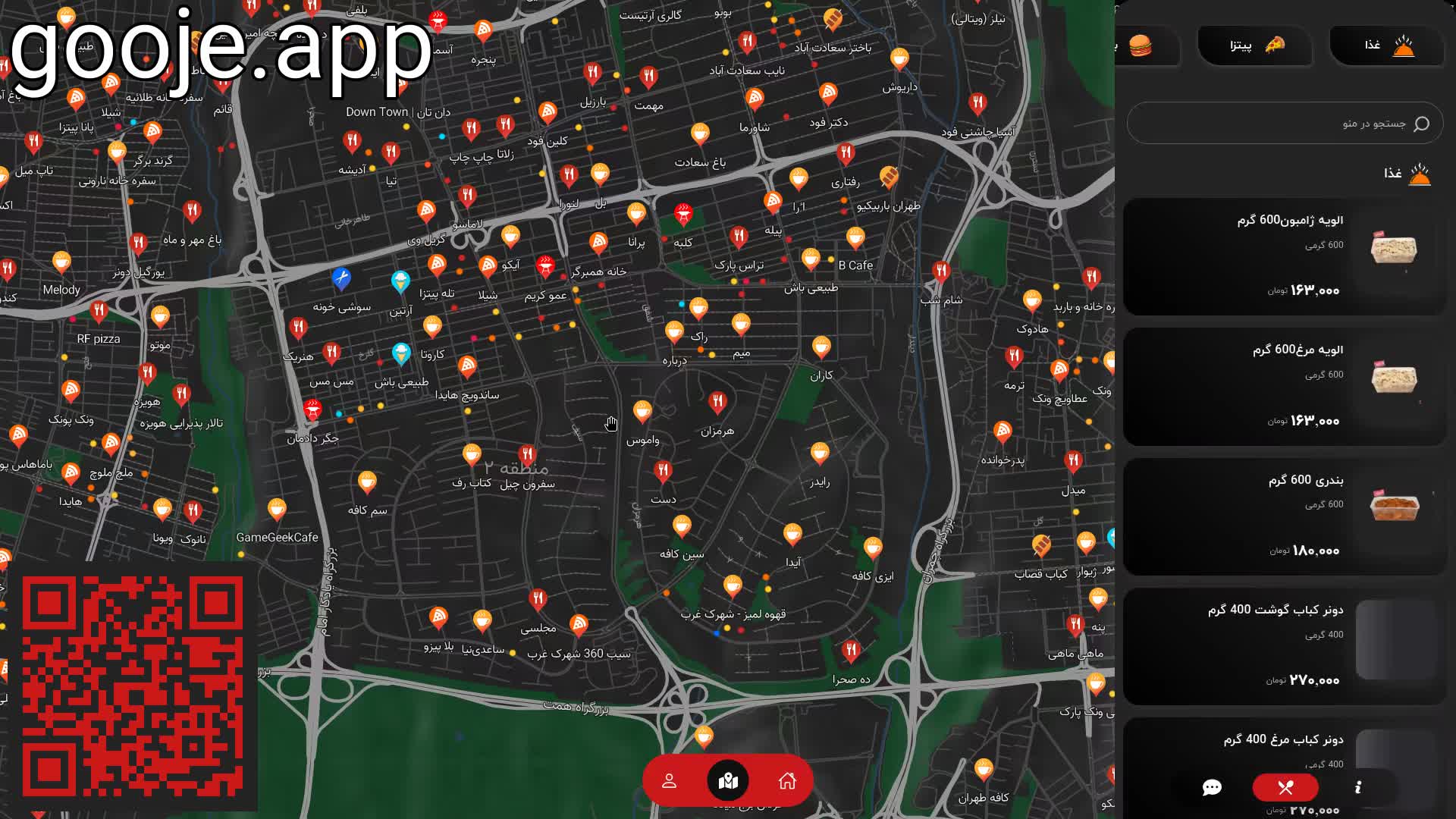Select the هرمزان restaurant pin
The height and width of the screenshot is (819, 1456).
(717, 402)
